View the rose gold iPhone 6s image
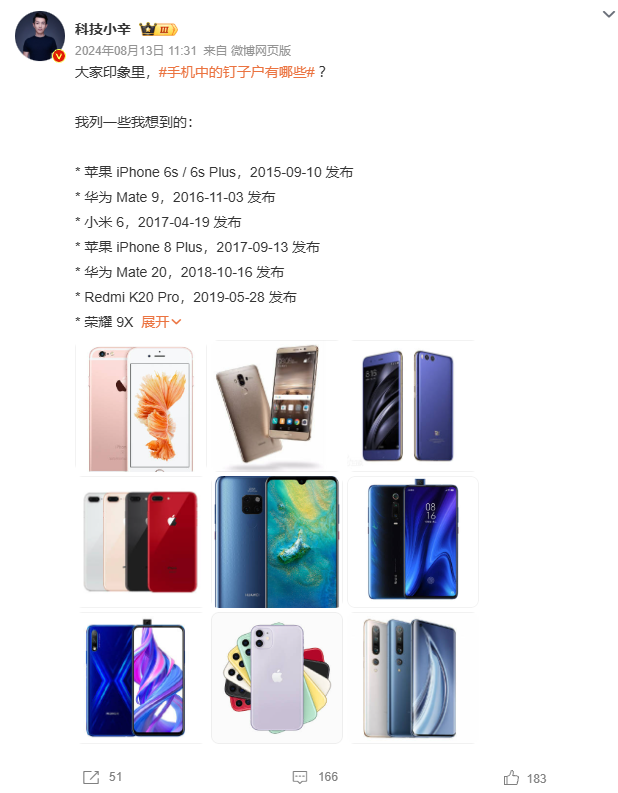Image resolution: width=618 pixels, height=793 pixels. (x=141, y=406)
